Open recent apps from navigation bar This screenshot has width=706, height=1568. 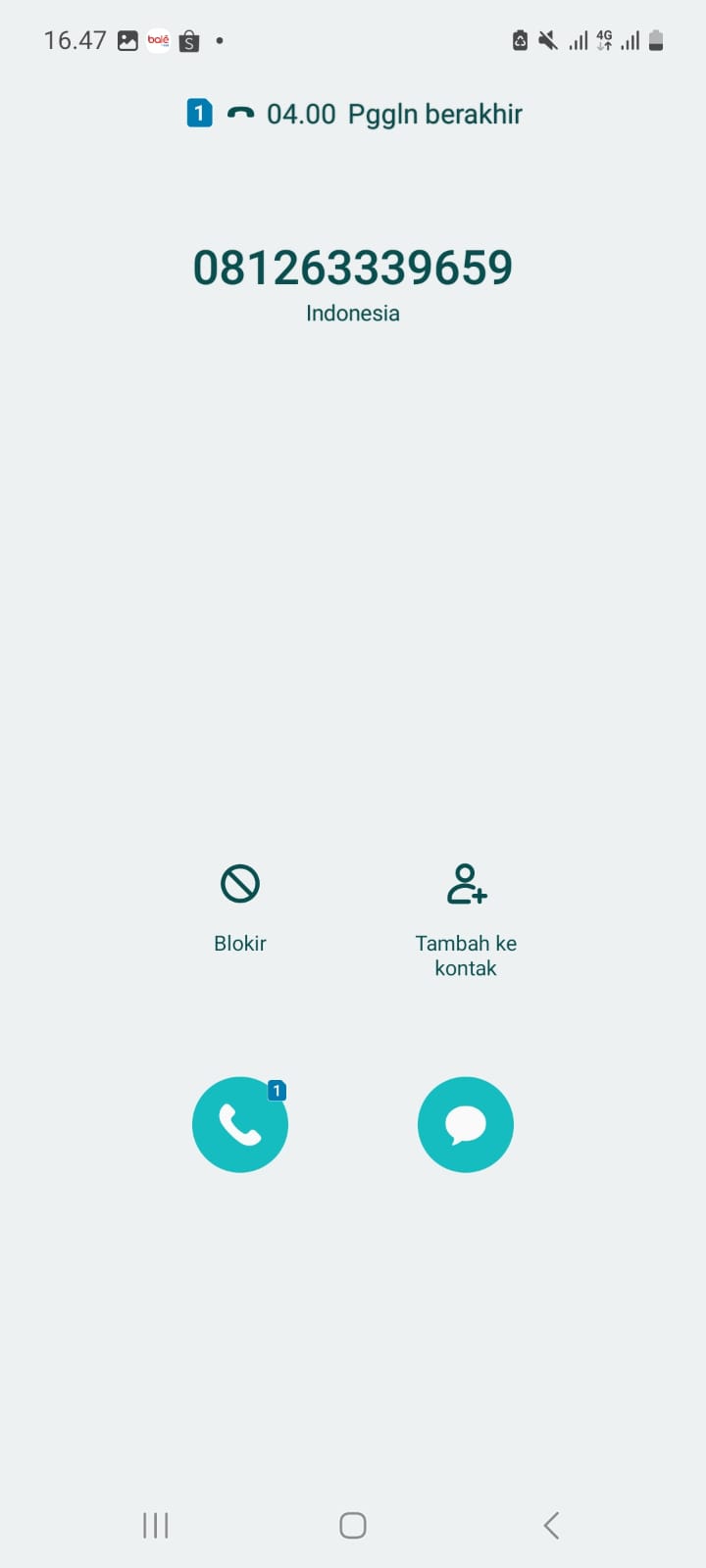156,1525
